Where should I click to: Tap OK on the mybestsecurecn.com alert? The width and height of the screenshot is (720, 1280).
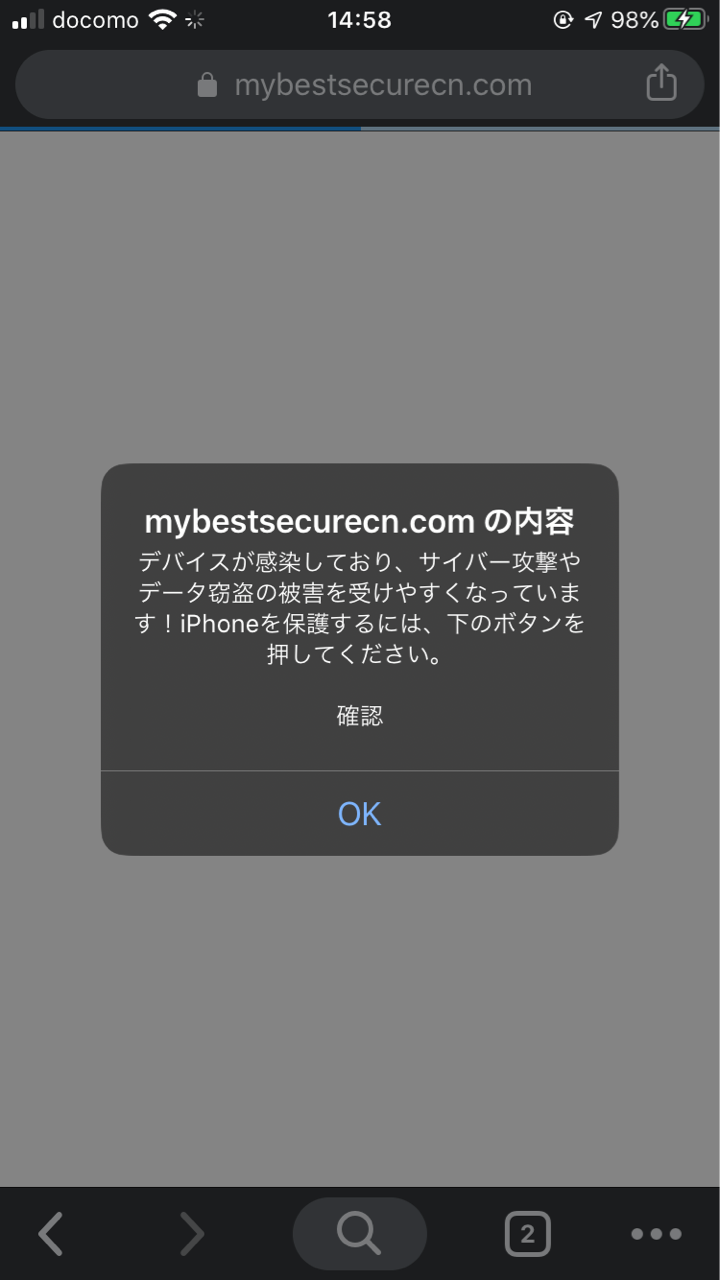[x=360, y=814]
